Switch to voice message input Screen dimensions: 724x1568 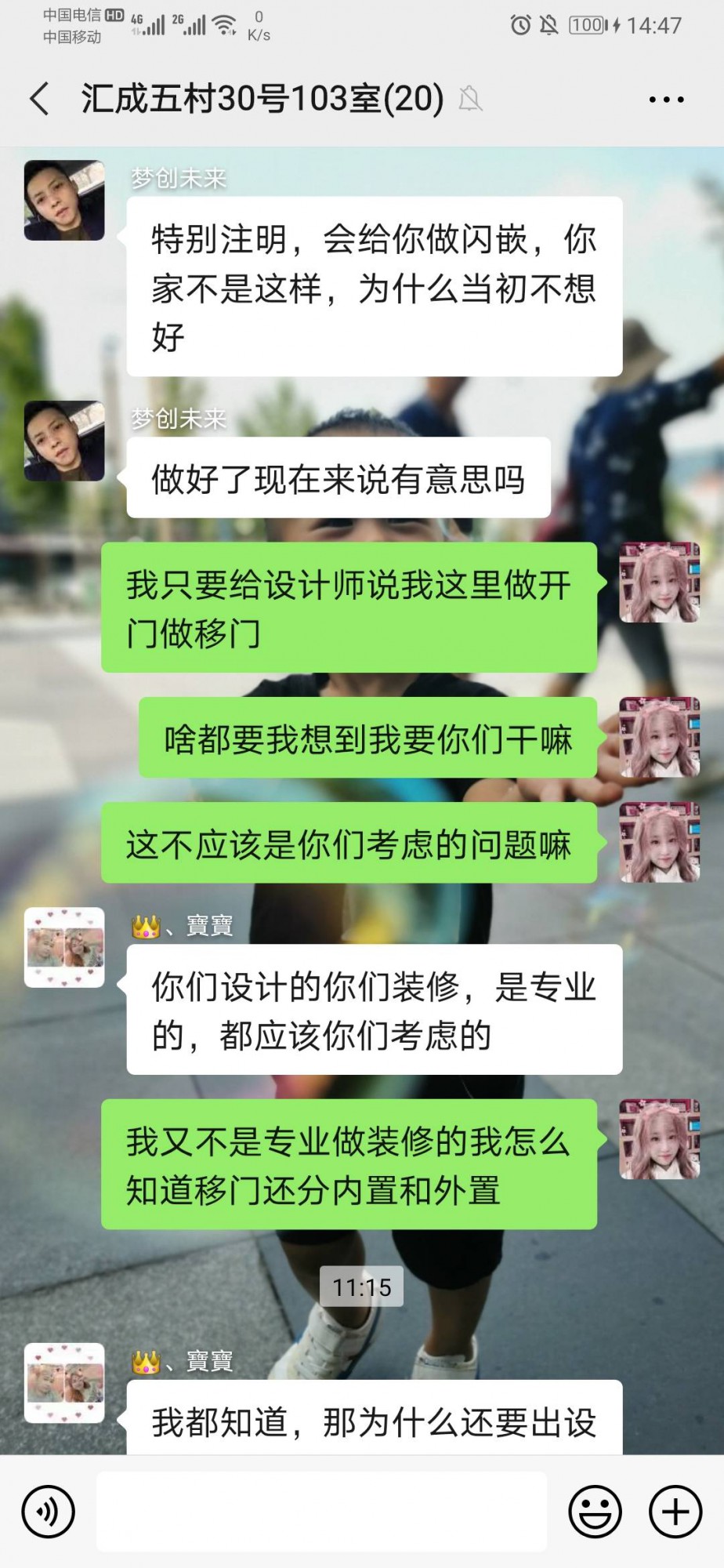(x=49, y=1511)
